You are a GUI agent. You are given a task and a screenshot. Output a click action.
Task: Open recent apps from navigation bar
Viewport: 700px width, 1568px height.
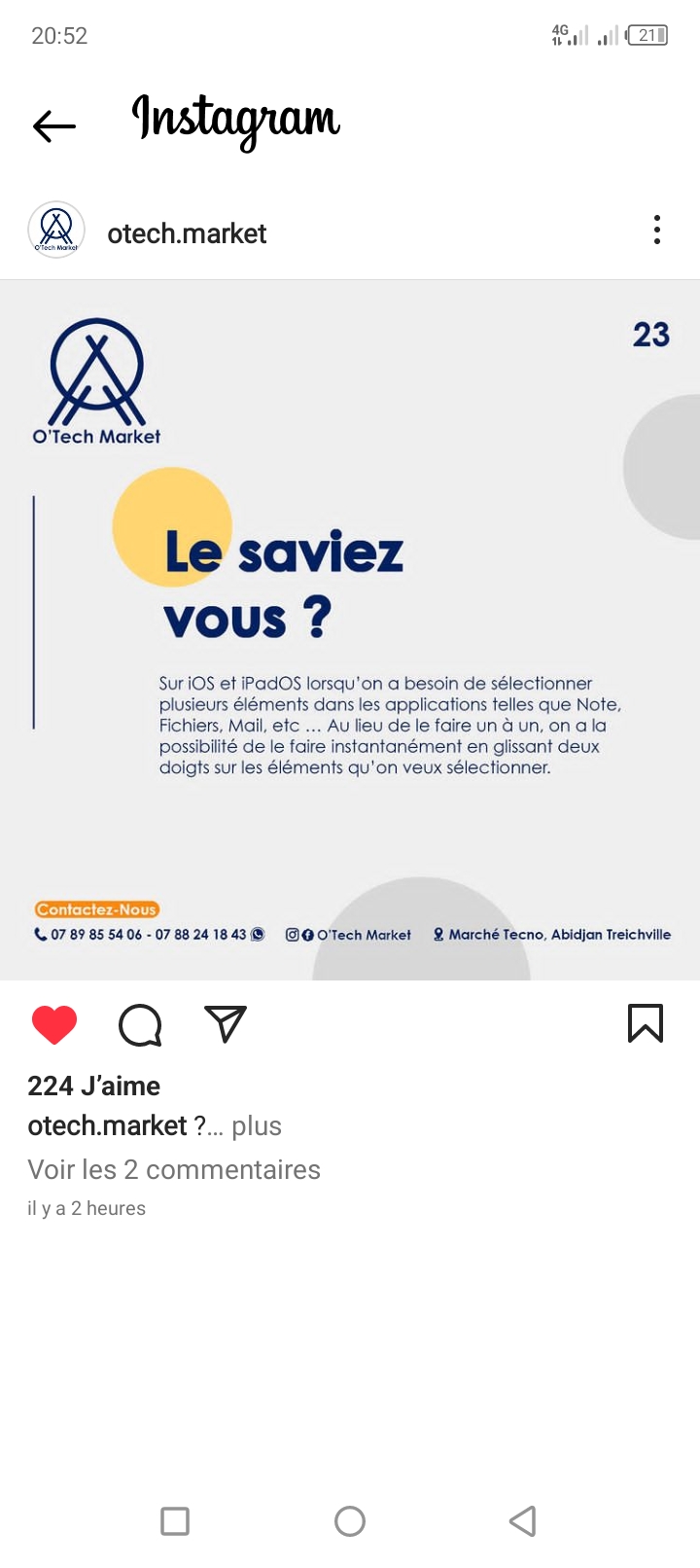[175, 1521]
